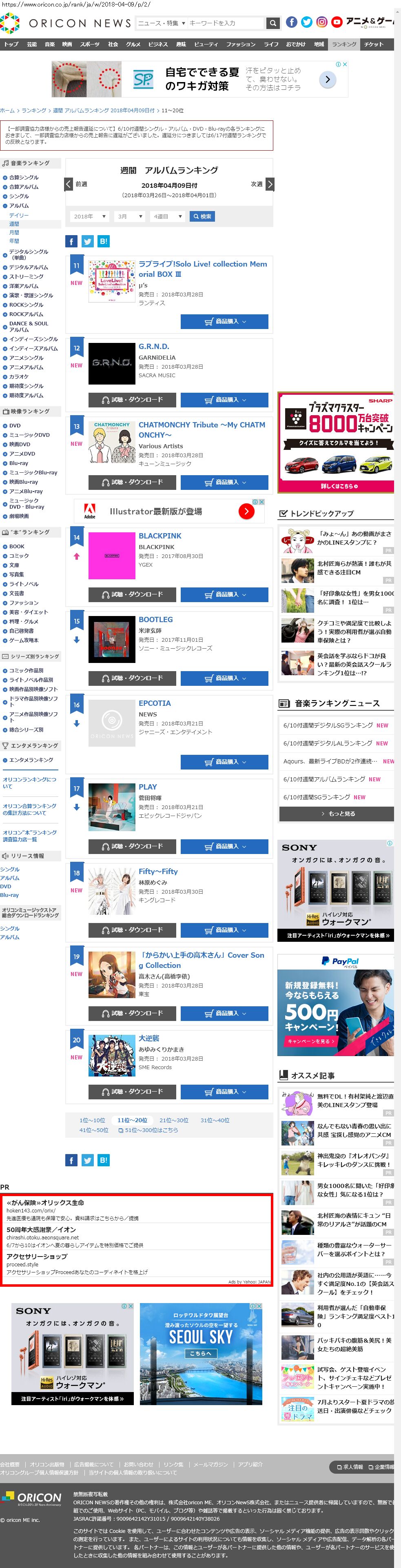Open Oricon's Instagram page icon
Viewport: 401px width, 1568px height.
[321, 22]
